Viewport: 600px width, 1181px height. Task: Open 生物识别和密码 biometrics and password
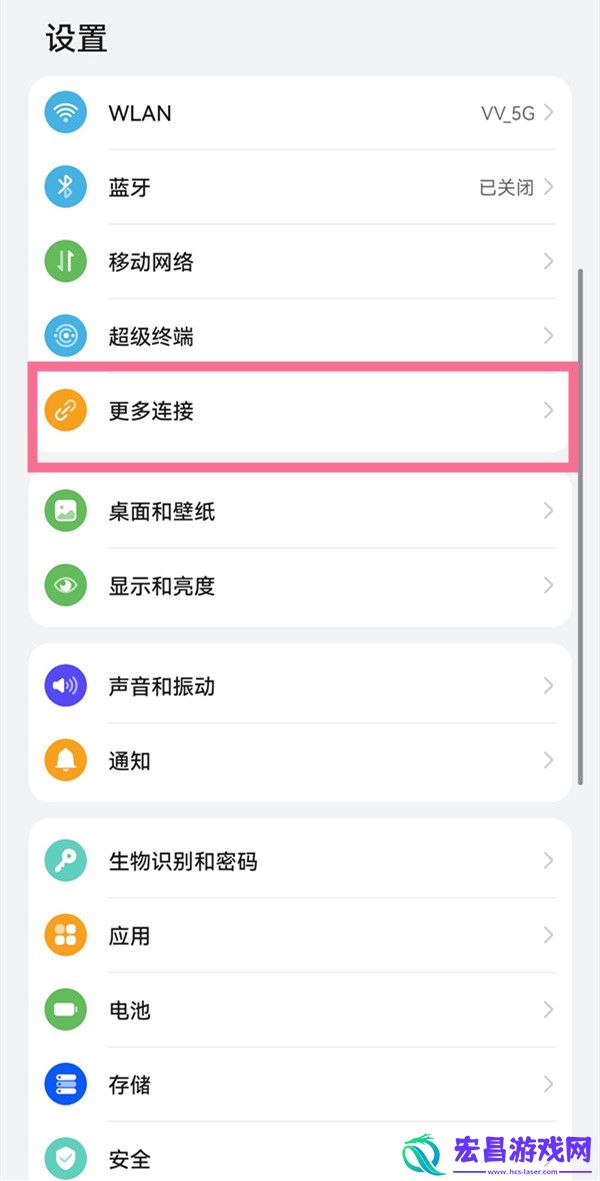[x=300, y=861]
